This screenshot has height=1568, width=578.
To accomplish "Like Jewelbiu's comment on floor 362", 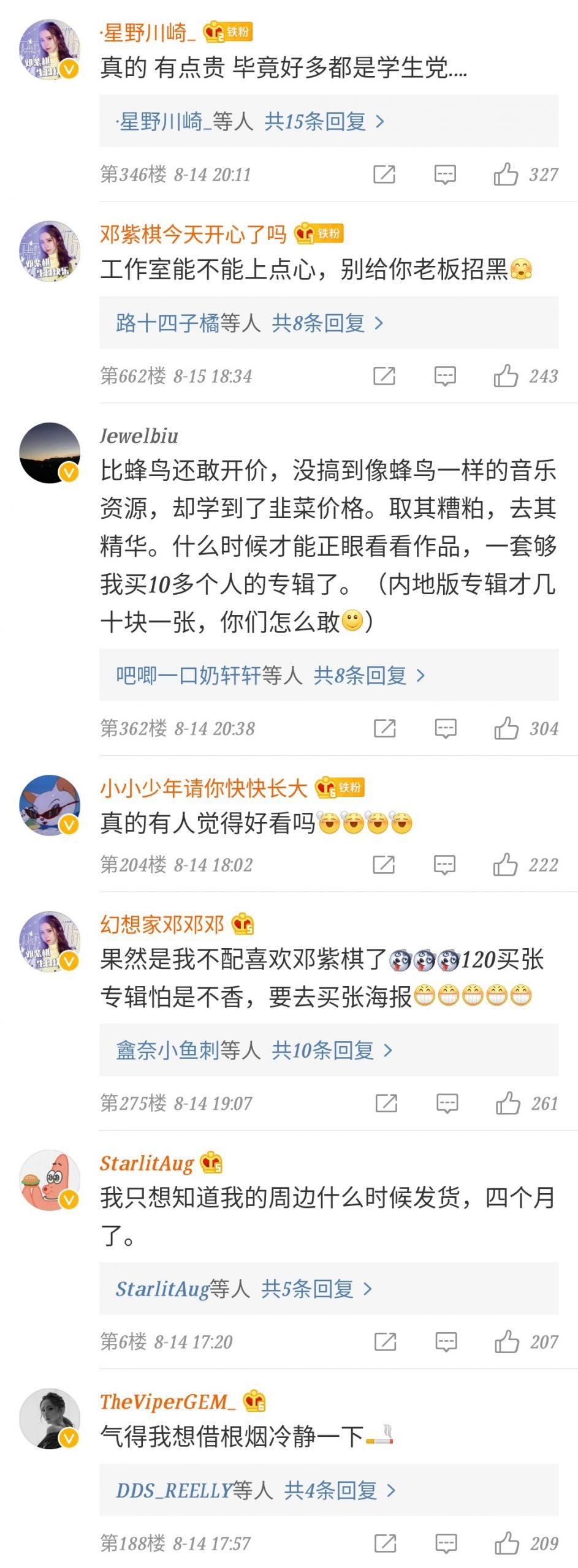I will click(507, 729).
